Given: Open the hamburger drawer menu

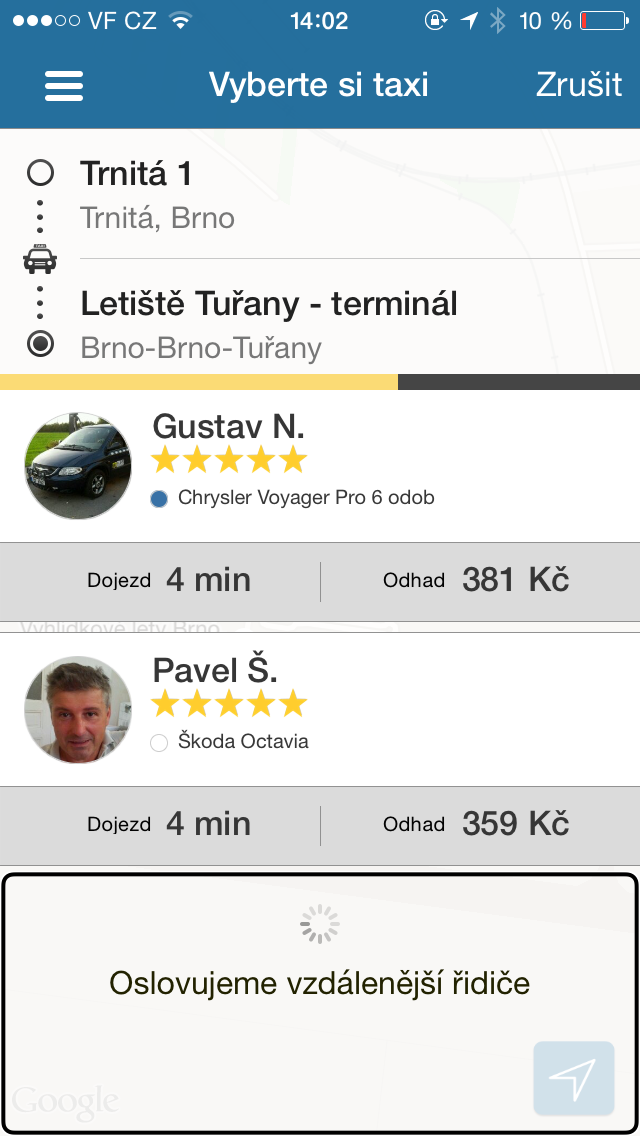Looking at the screenshot, I should 64,85.
